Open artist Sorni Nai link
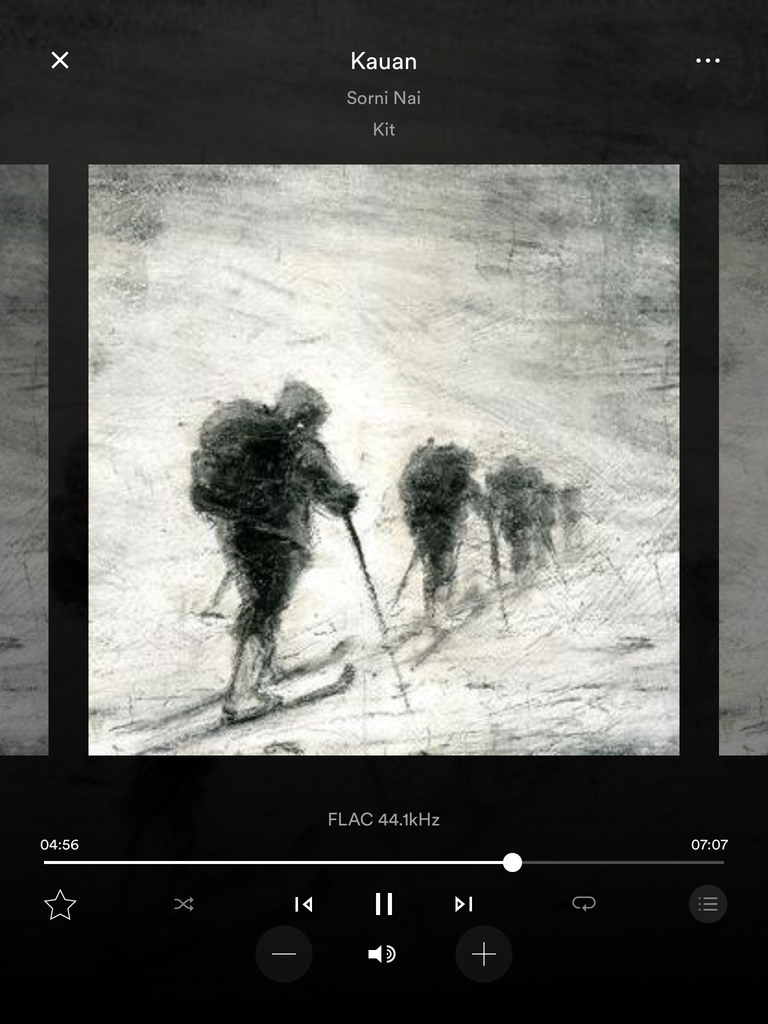This screenshot has height=1024, width=768. (x=384, y=97)
